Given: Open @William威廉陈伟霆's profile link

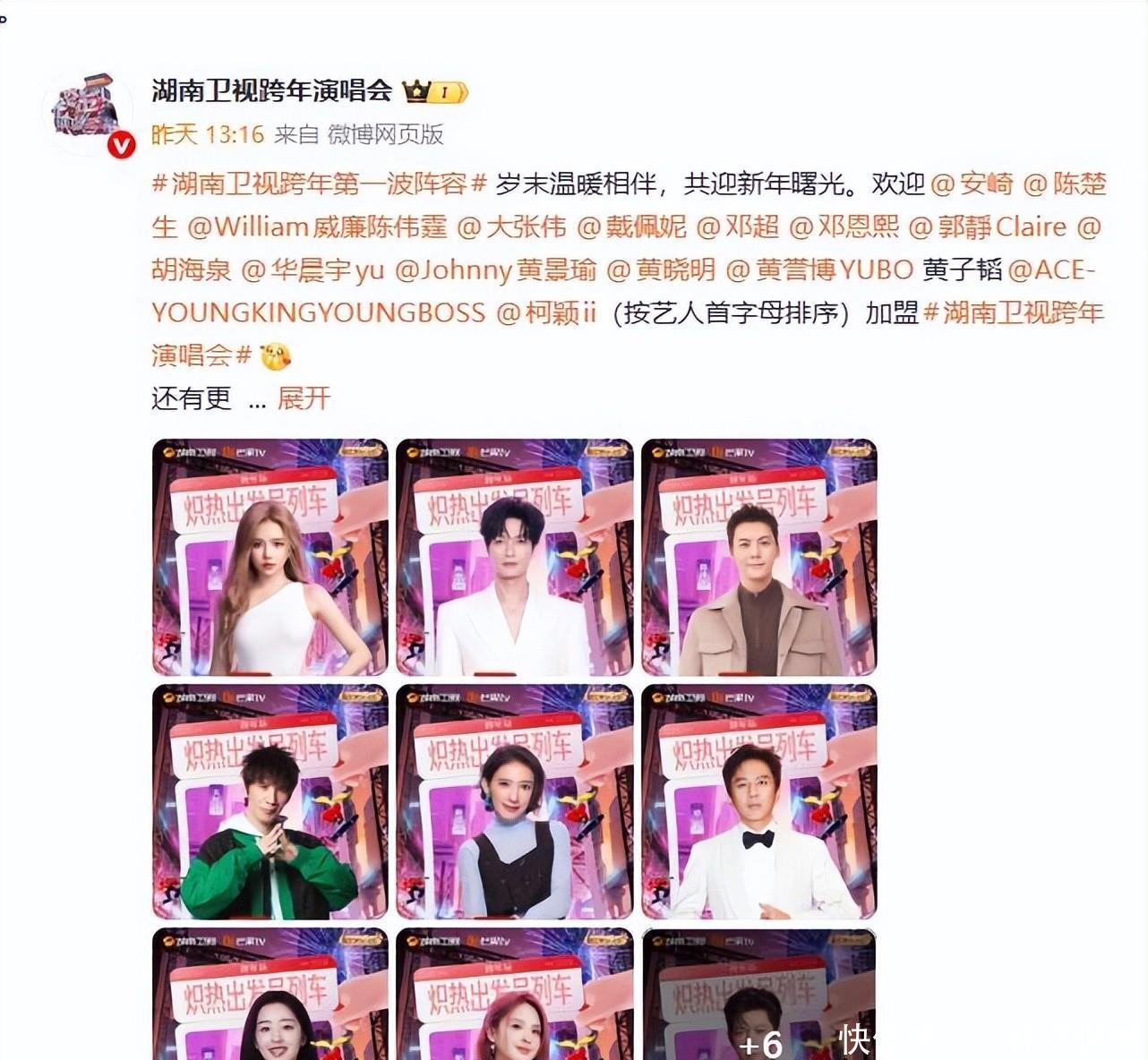Looking at the screenshot, I should point(317,227).
